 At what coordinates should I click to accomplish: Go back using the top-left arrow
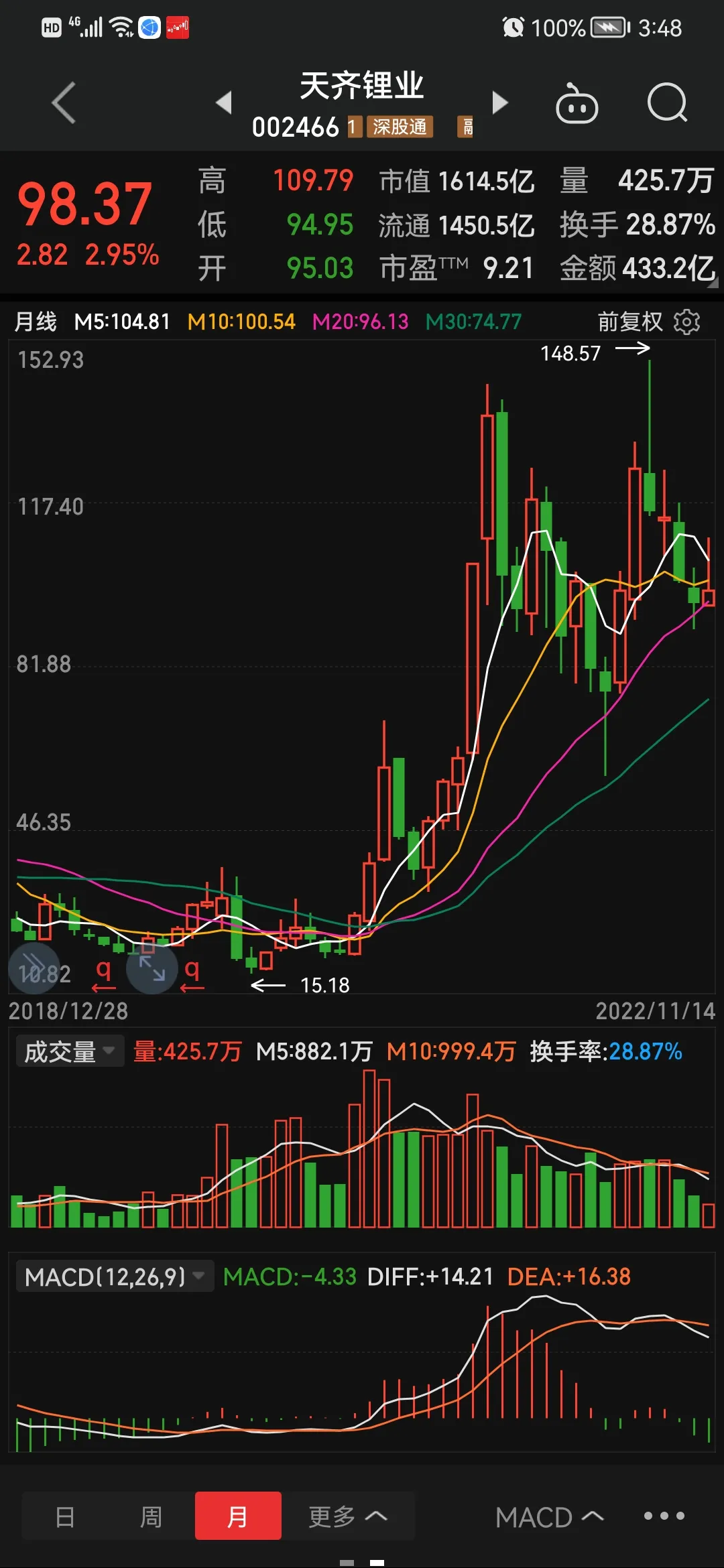64,103
